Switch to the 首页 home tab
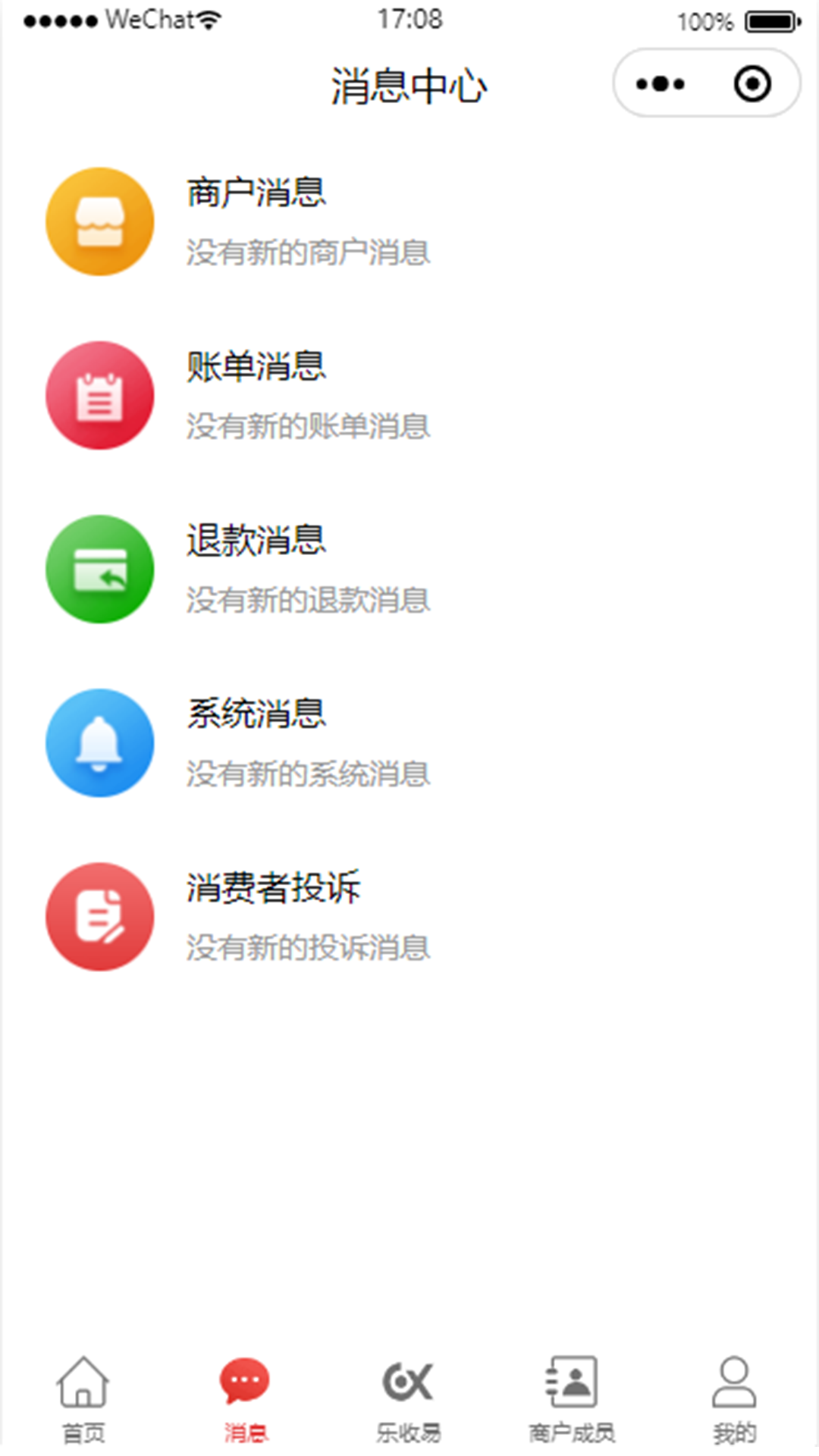 [83, 1399]
